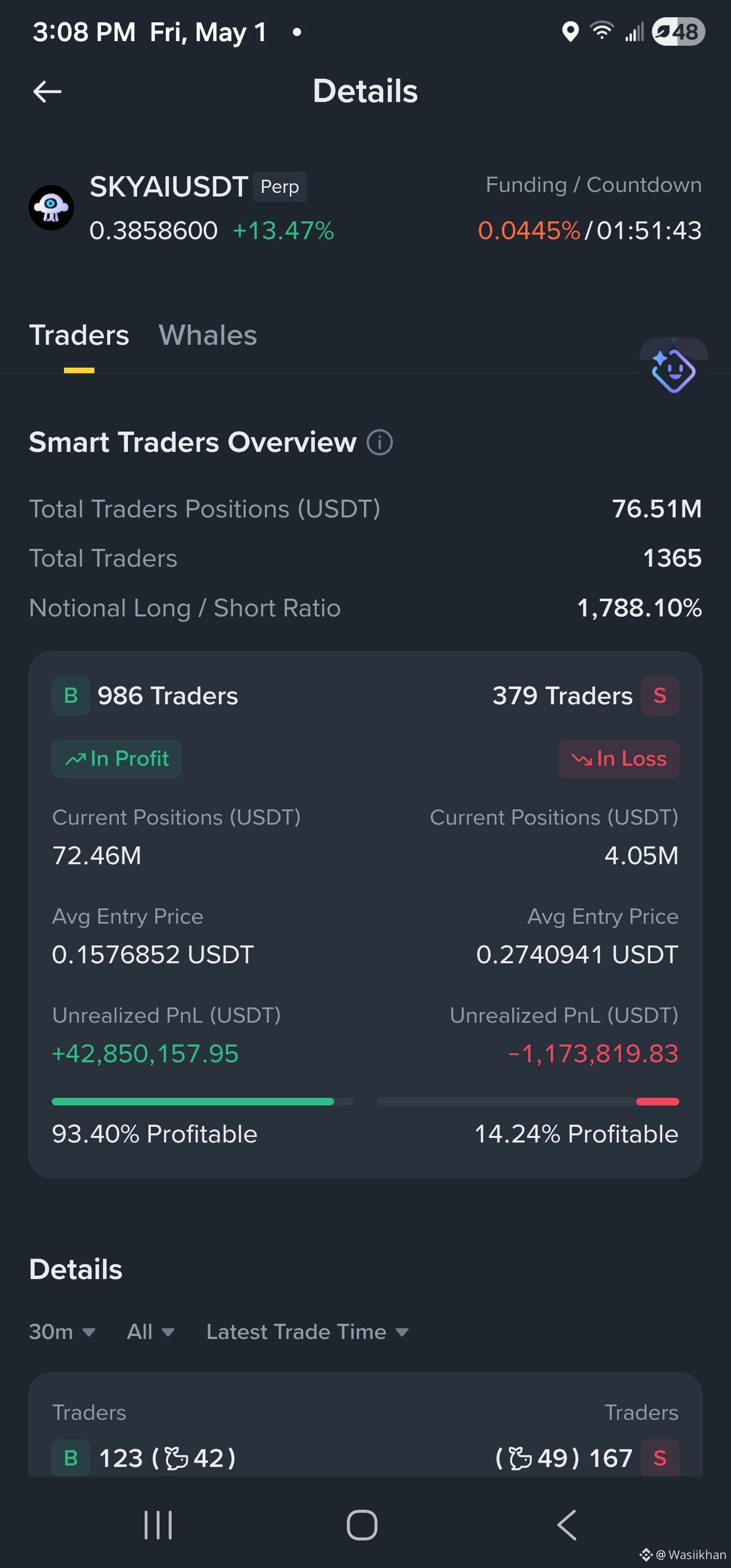Viewport: 731px width, 1568px height.
Task: Switch to the Whales tab
Action: (x=208, y=335)
